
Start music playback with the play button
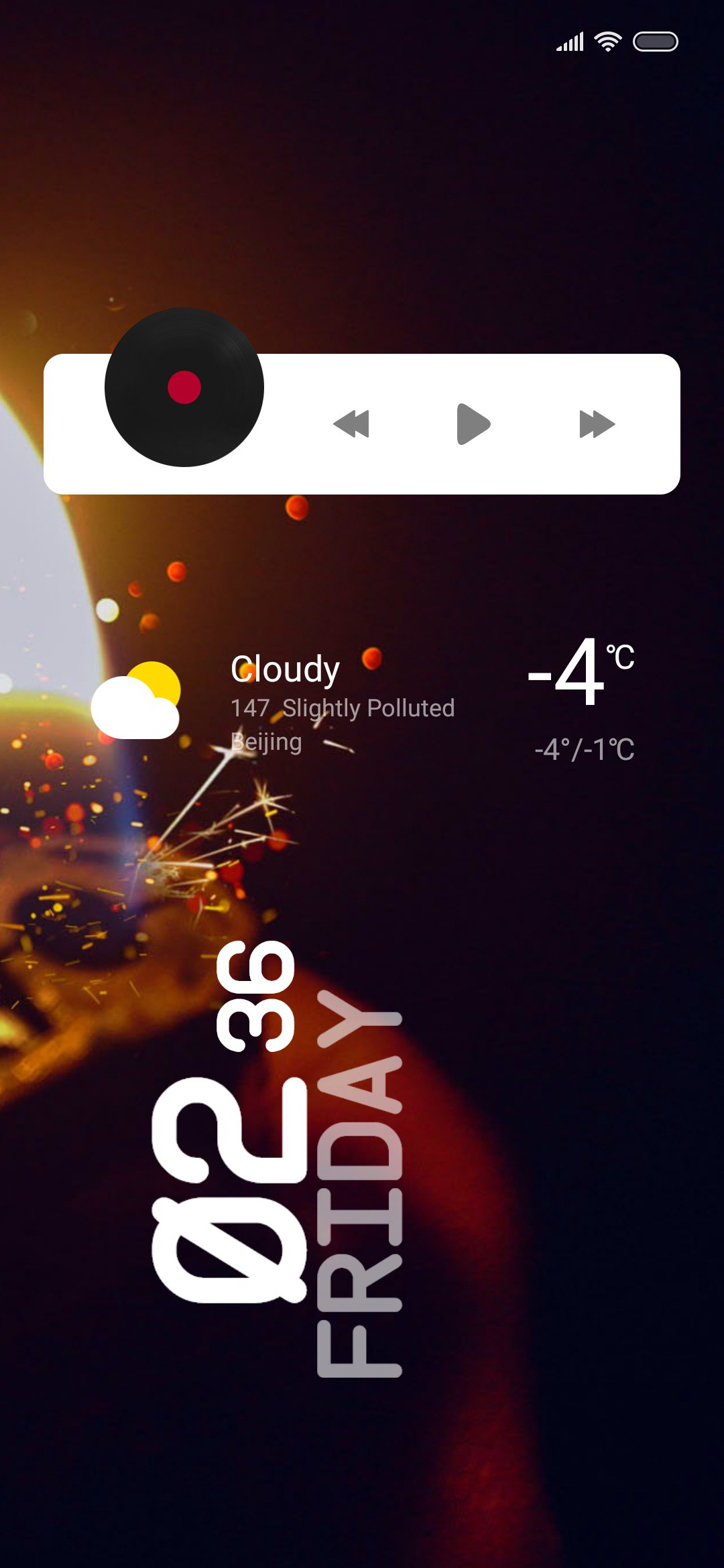click(473, 423)
